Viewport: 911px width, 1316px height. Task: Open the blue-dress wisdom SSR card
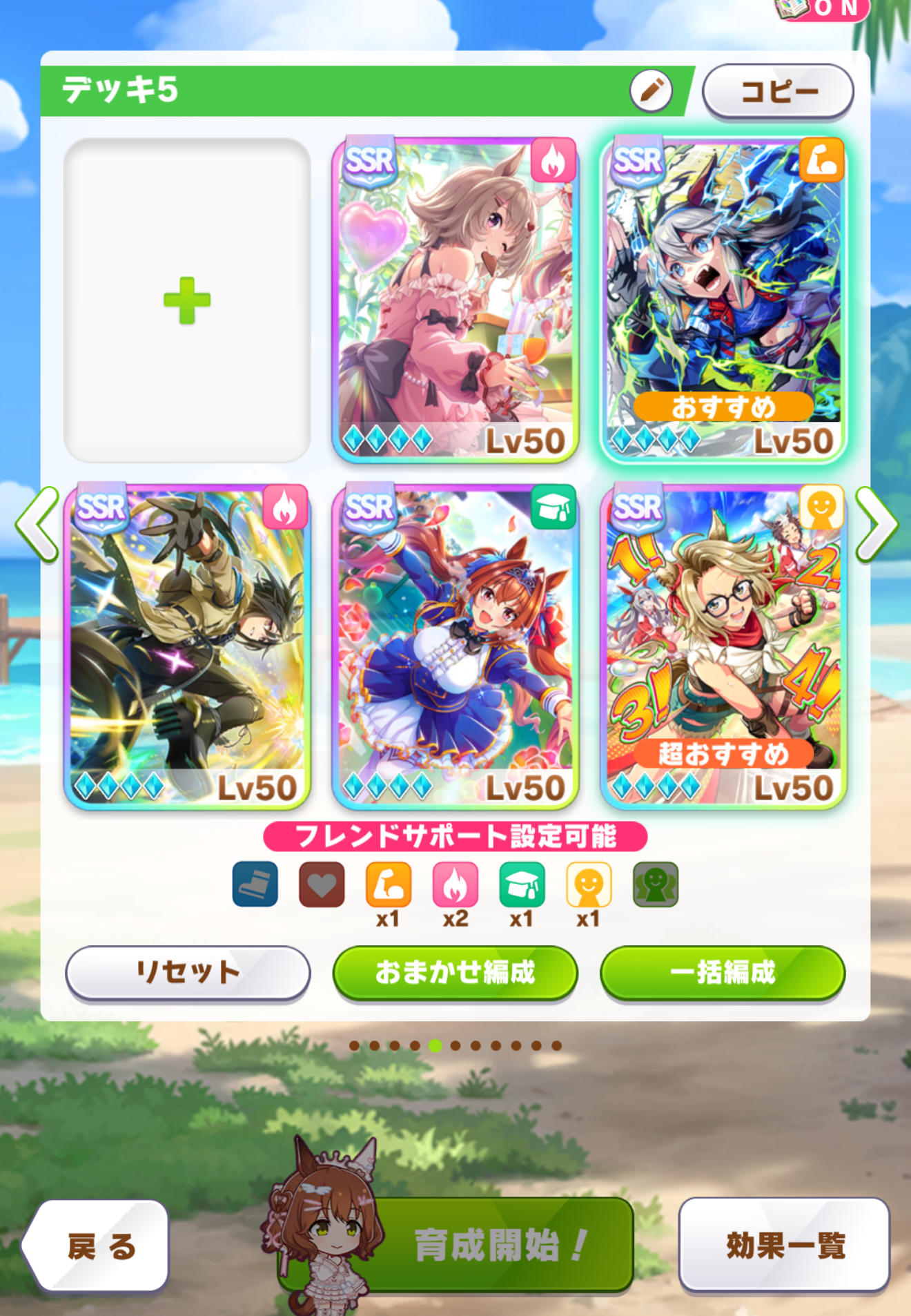(x=455, y=647)
